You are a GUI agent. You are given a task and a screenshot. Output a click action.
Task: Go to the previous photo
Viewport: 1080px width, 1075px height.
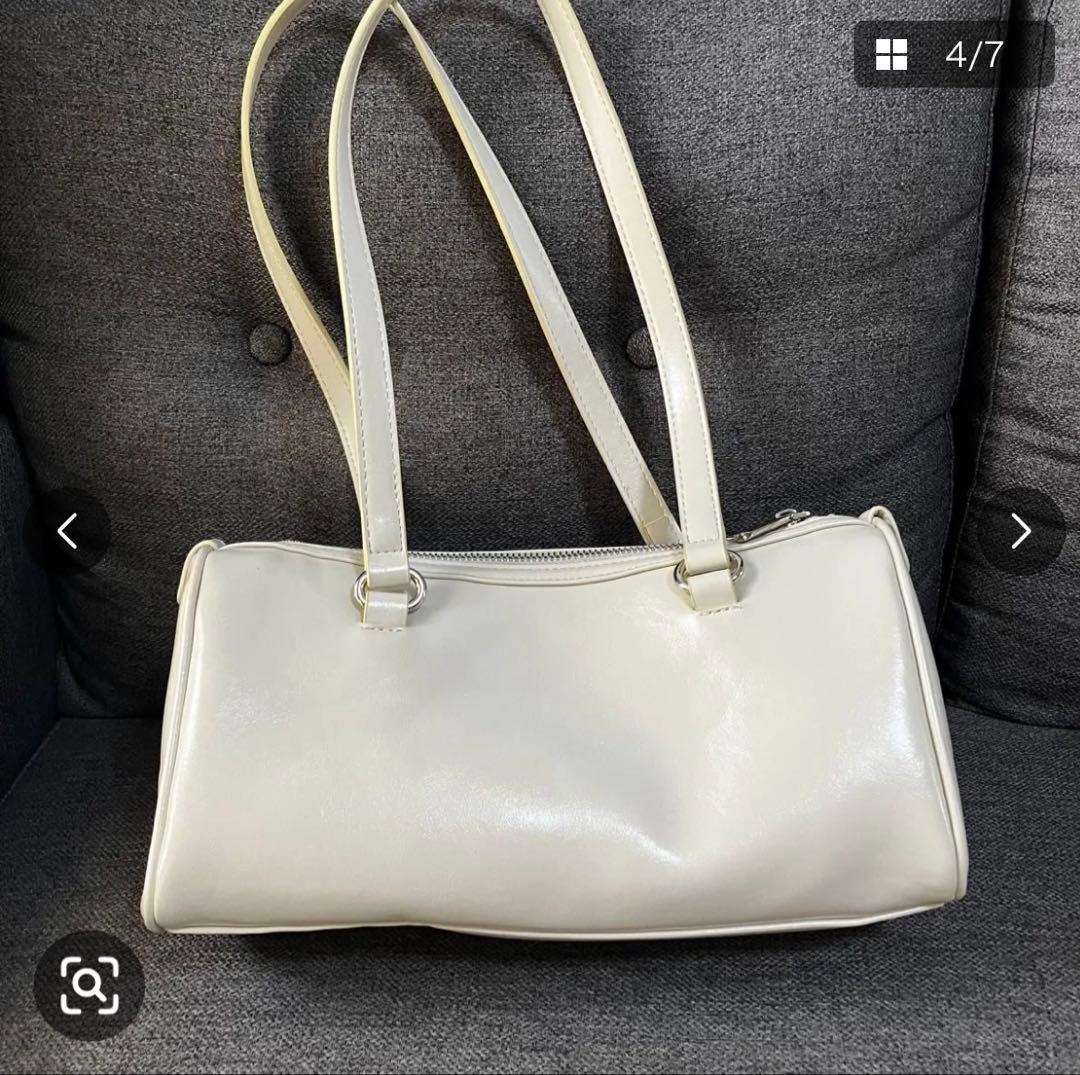coord(67,532)
